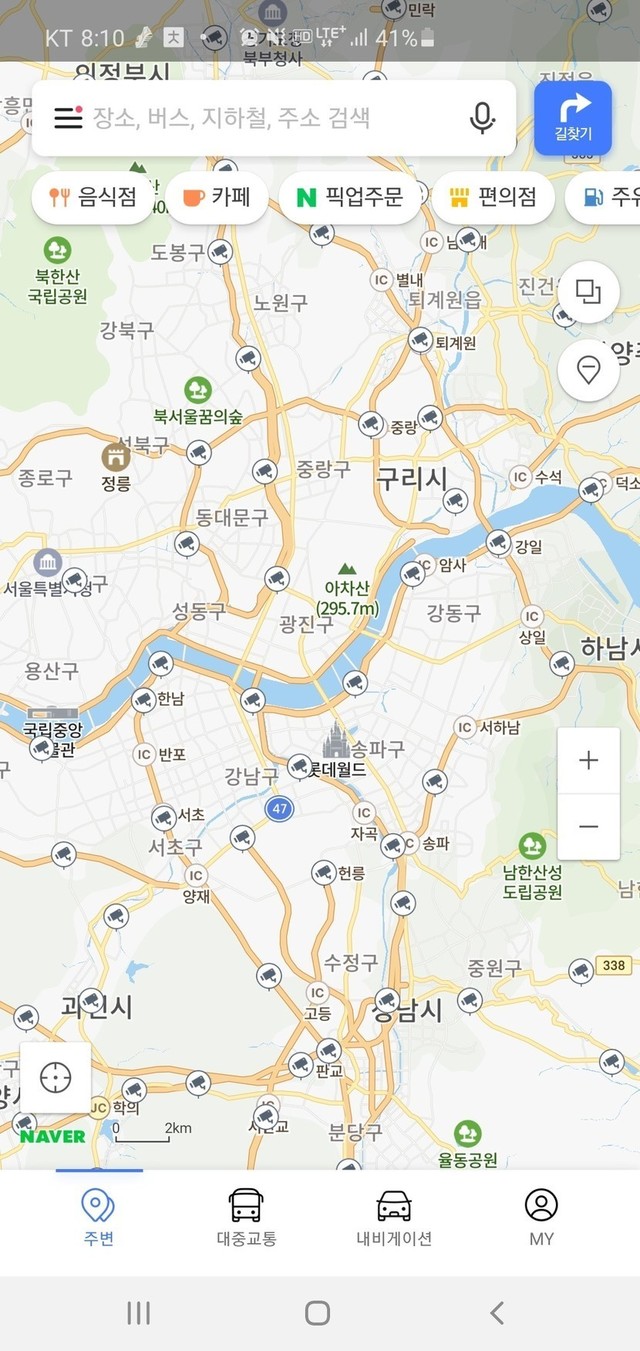Open the saved places pin button

(588, 370)
